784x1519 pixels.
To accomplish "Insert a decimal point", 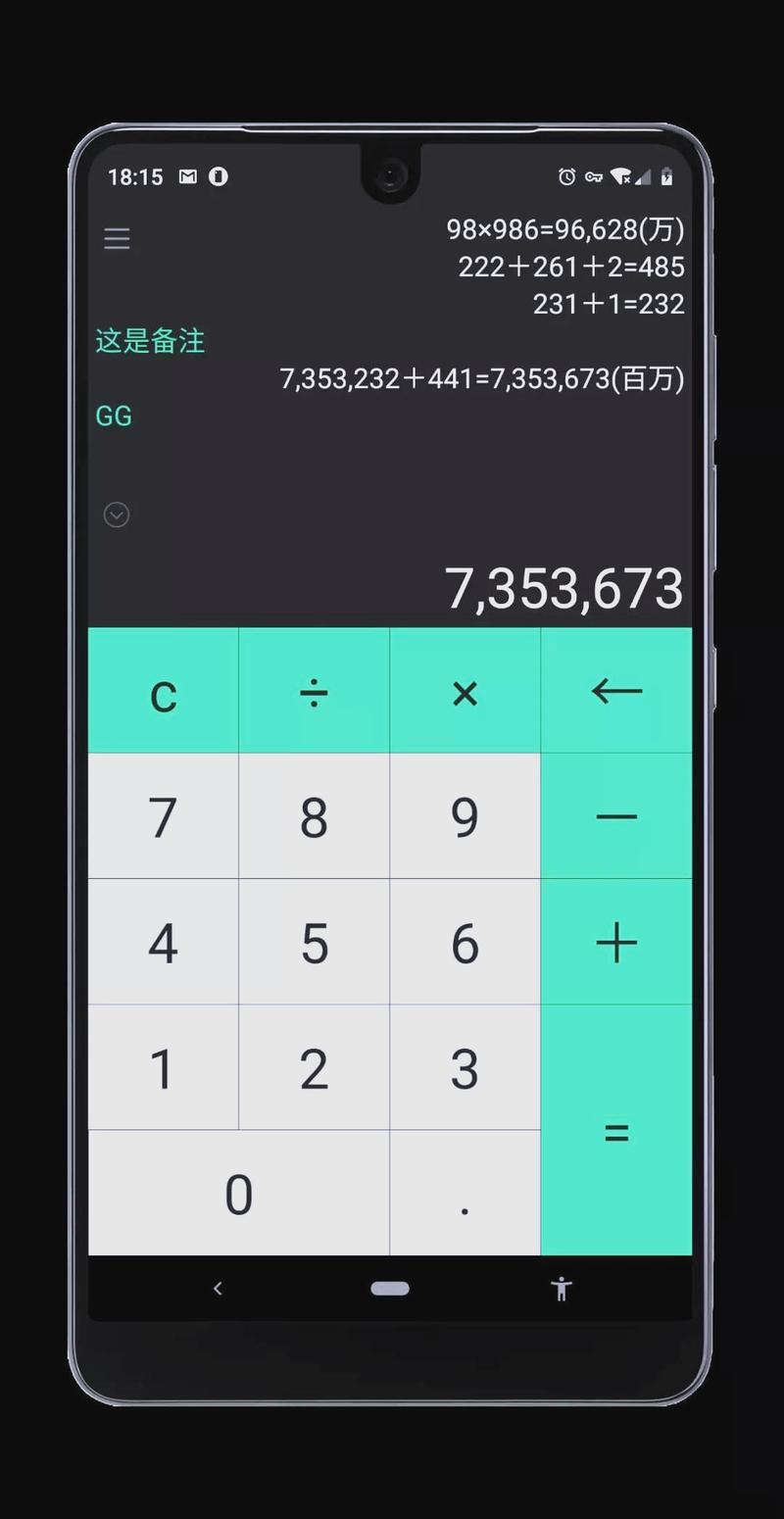I will tap(465, 1193).
